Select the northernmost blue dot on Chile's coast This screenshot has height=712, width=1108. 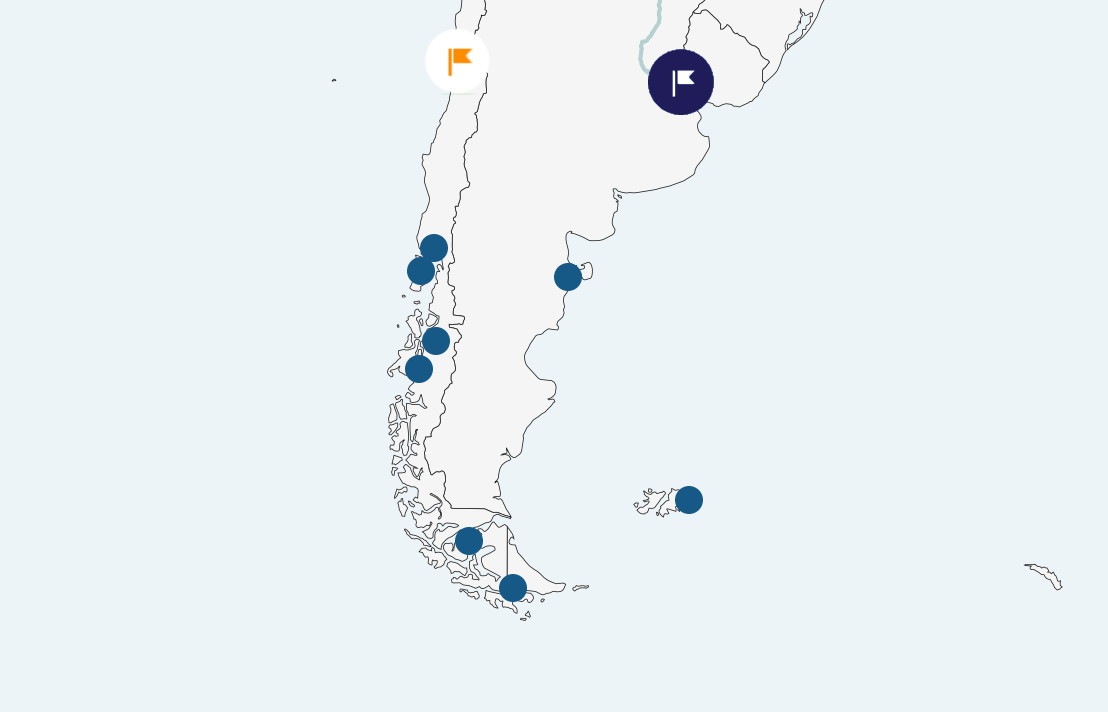pos(434,248)
